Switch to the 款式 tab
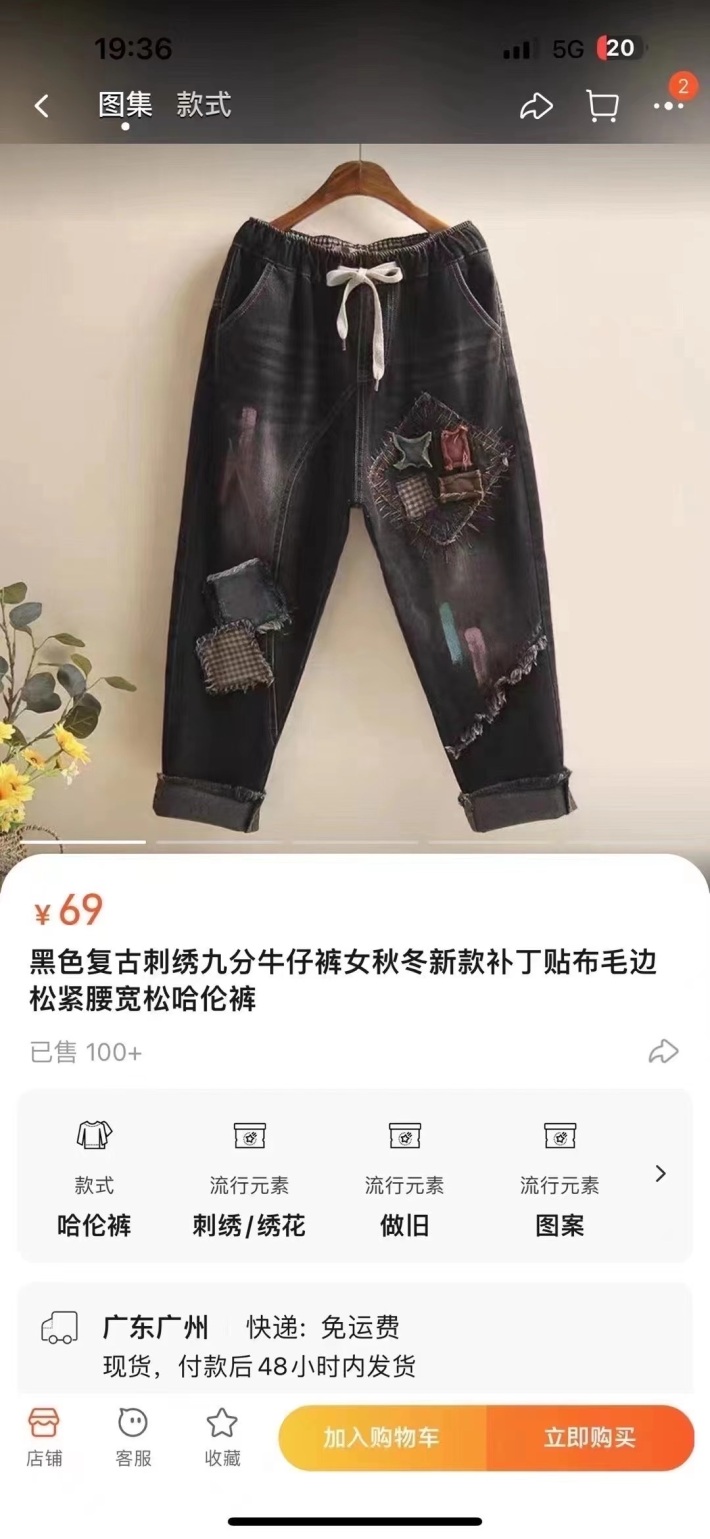 click(x=204, y=104)
